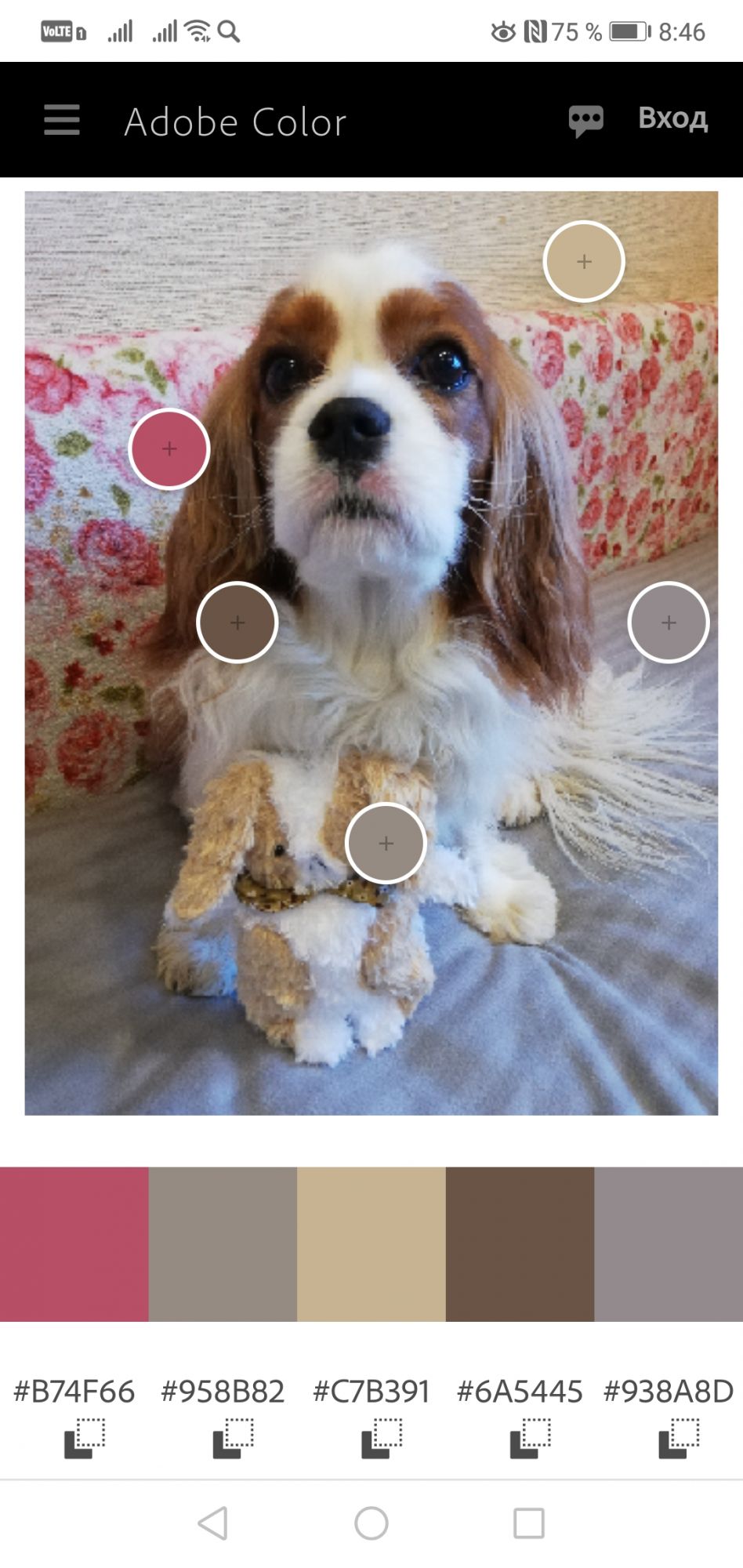The image size is (743, 1568).
Task: Choose the brown #6A5445 swatch
Action: click(520, 1244)
